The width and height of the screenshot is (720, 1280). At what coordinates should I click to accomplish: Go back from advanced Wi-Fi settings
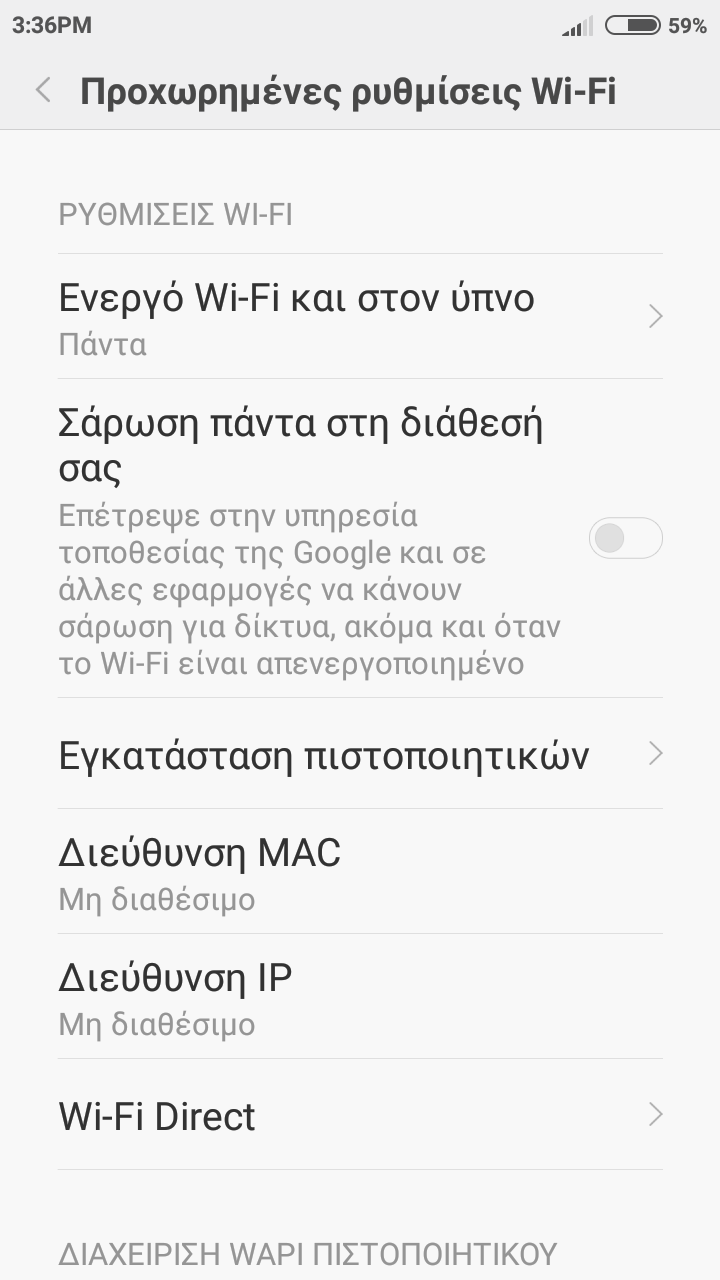point(43,90)
